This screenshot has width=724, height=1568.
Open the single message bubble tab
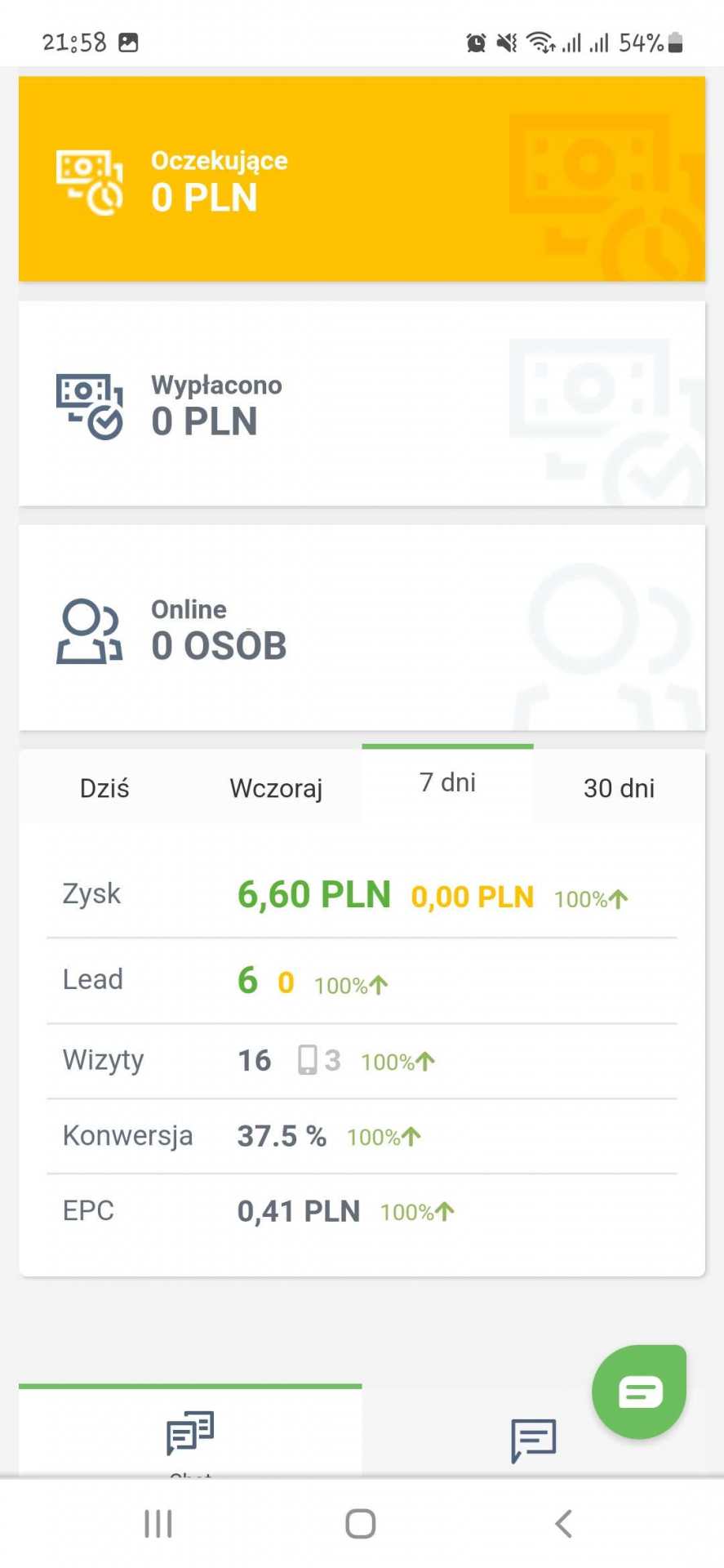(533, 1440)
